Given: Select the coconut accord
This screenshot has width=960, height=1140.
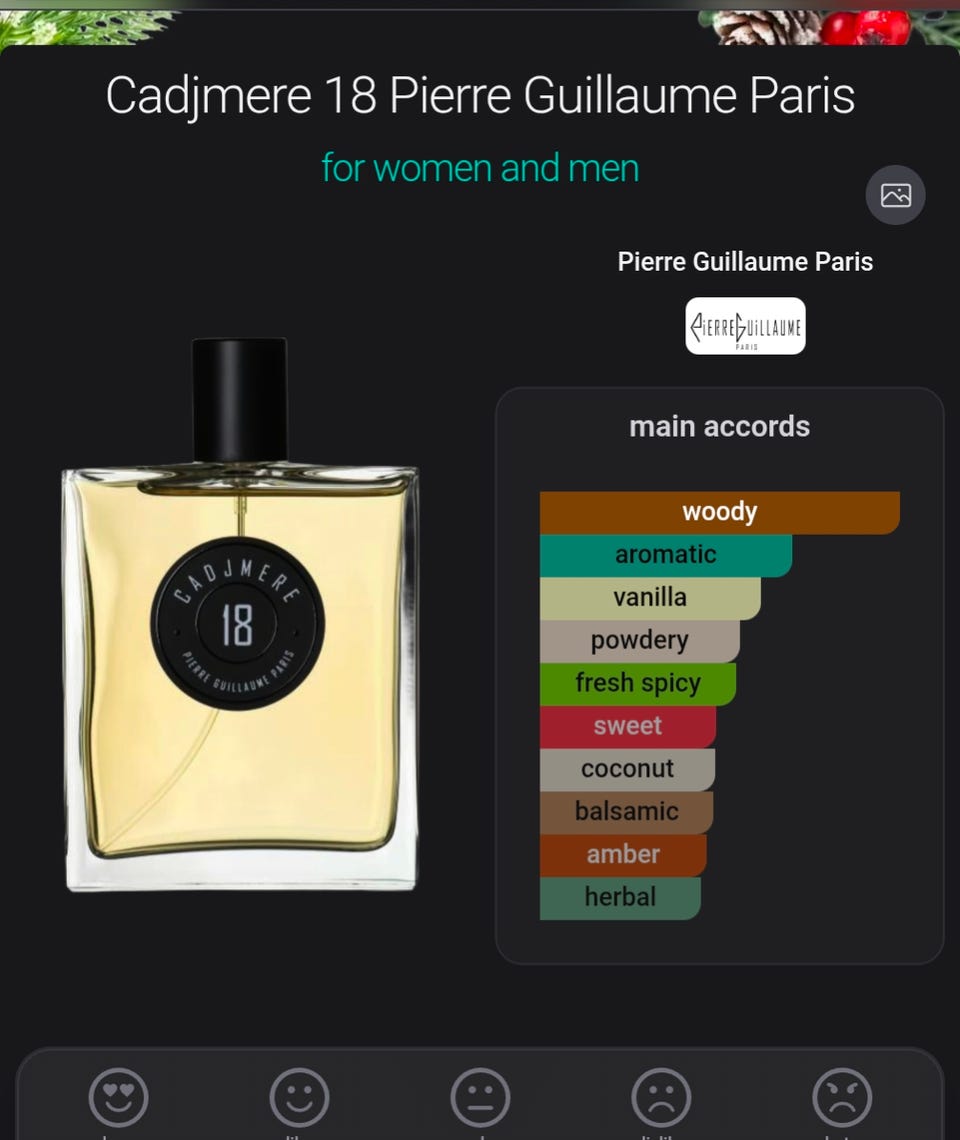Looking at the screenshot, I should [x=627, y=769].
